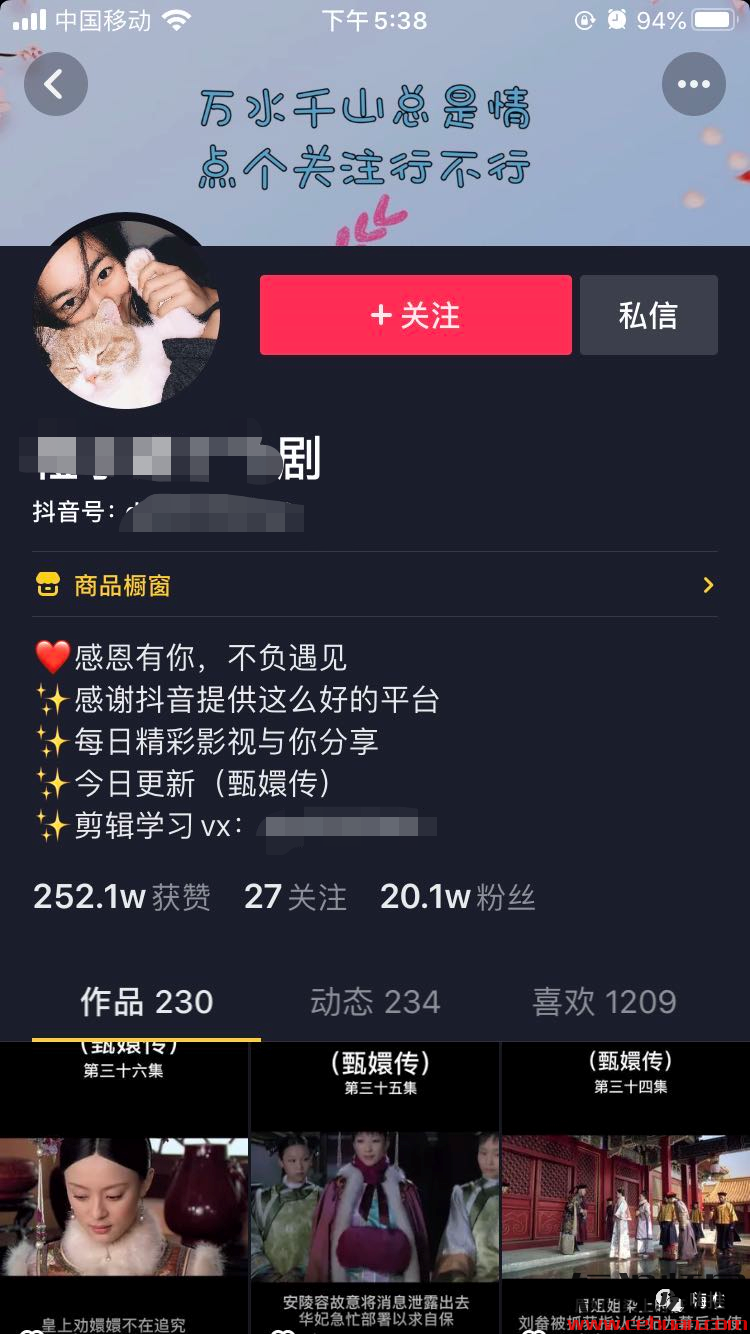Play the 第三十五集 video
Image resolution: width=750 pixels, height=1334 pixels.
point(375,1190)
